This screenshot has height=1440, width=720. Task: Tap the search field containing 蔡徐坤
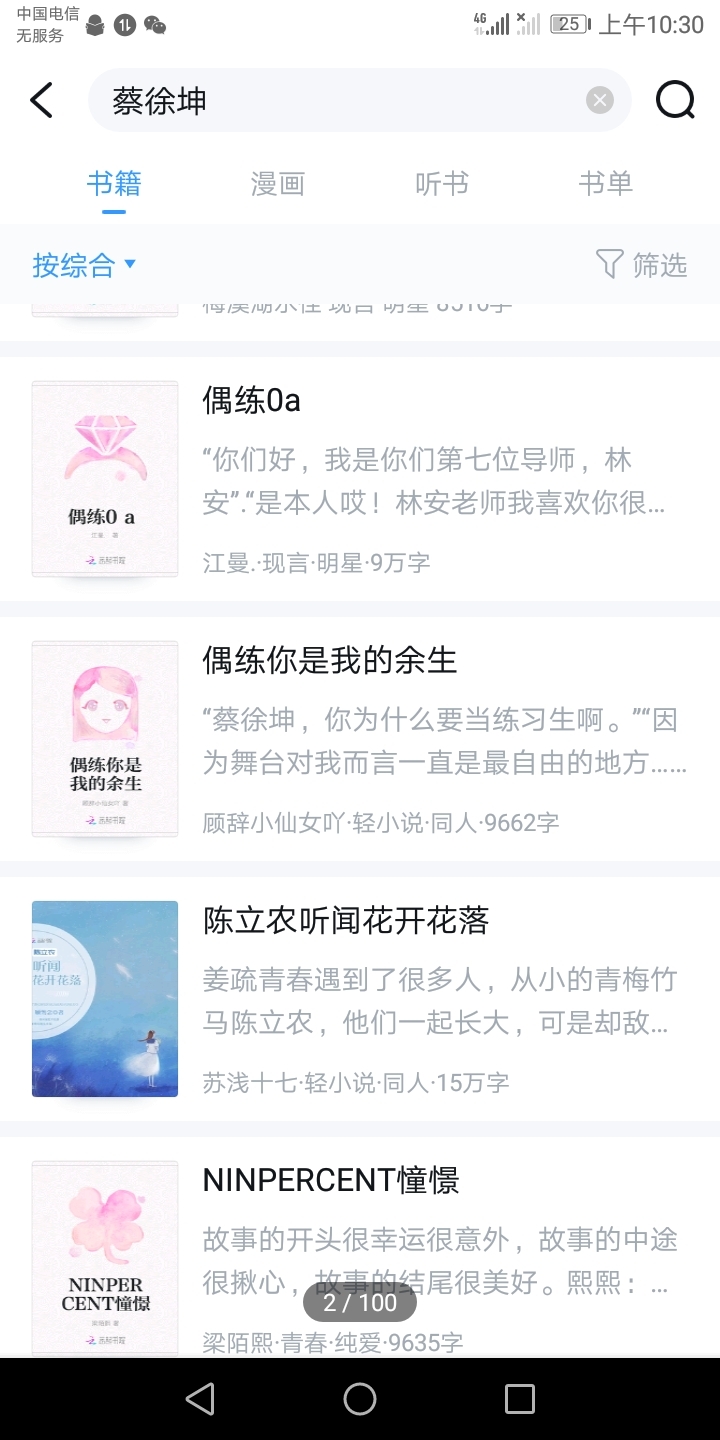(x=340, y=100)
